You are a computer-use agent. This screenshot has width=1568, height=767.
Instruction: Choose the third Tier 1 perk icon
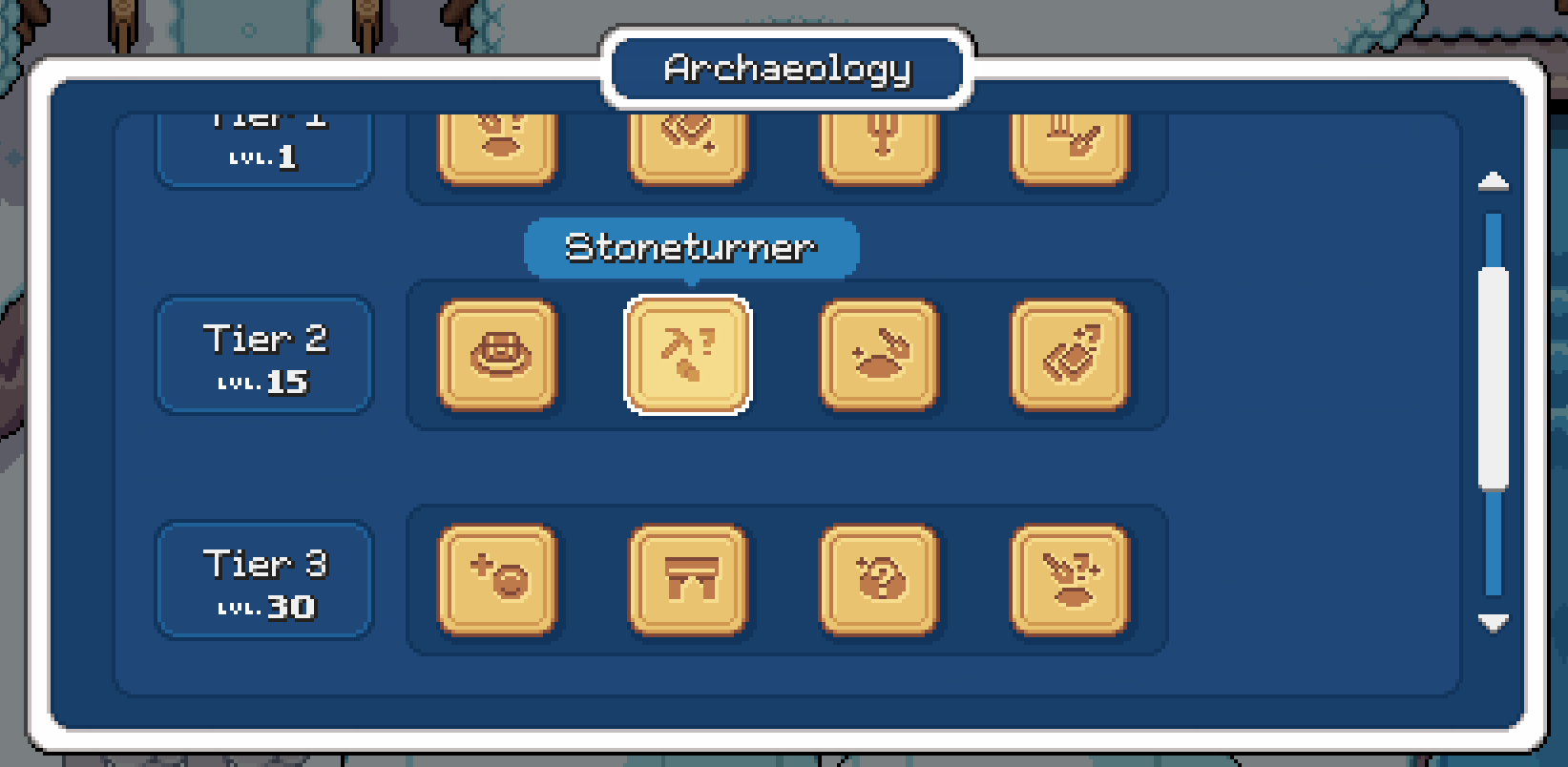pos(879,146)
